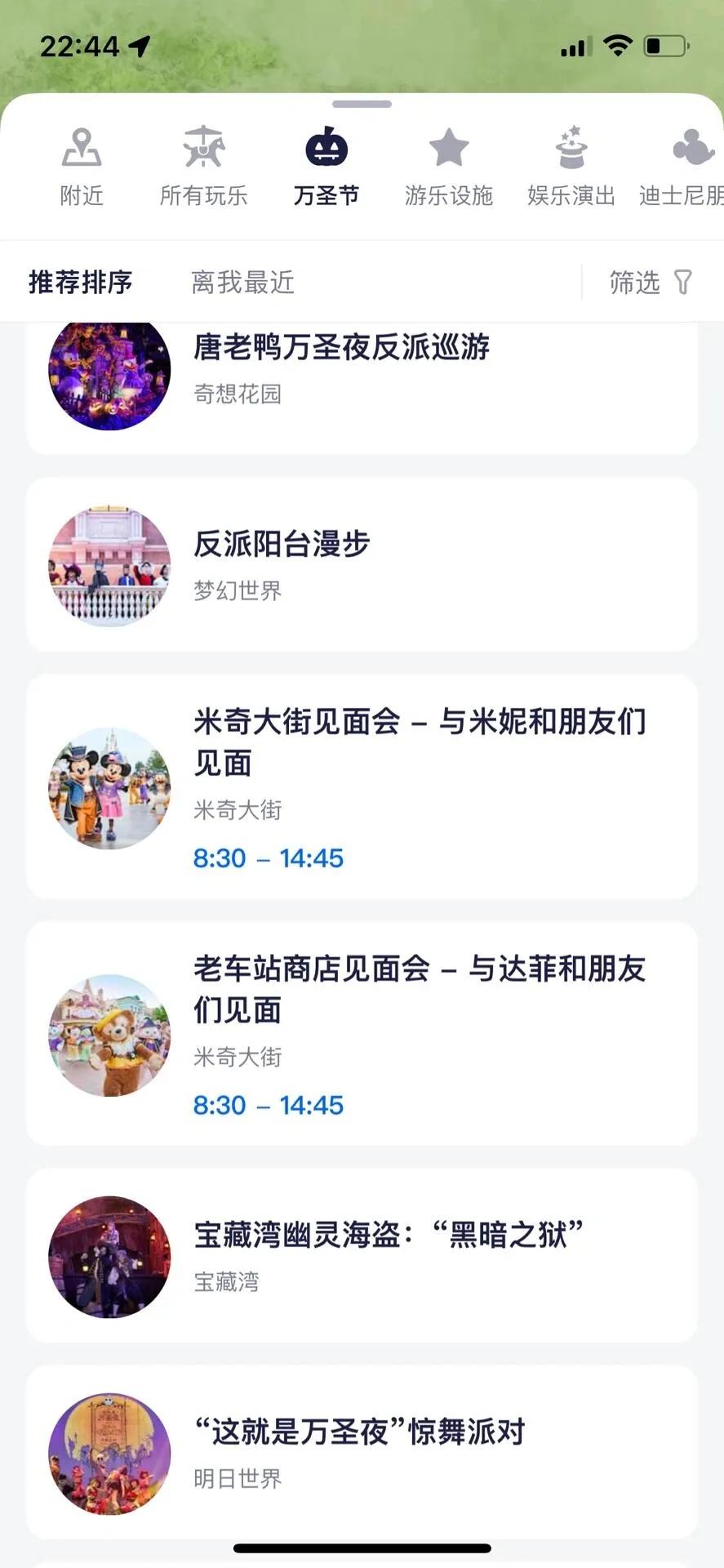The image size is (724, 1568).
Task: Switch to the 娱乐演出 category tab
Action: pos(571,167)
